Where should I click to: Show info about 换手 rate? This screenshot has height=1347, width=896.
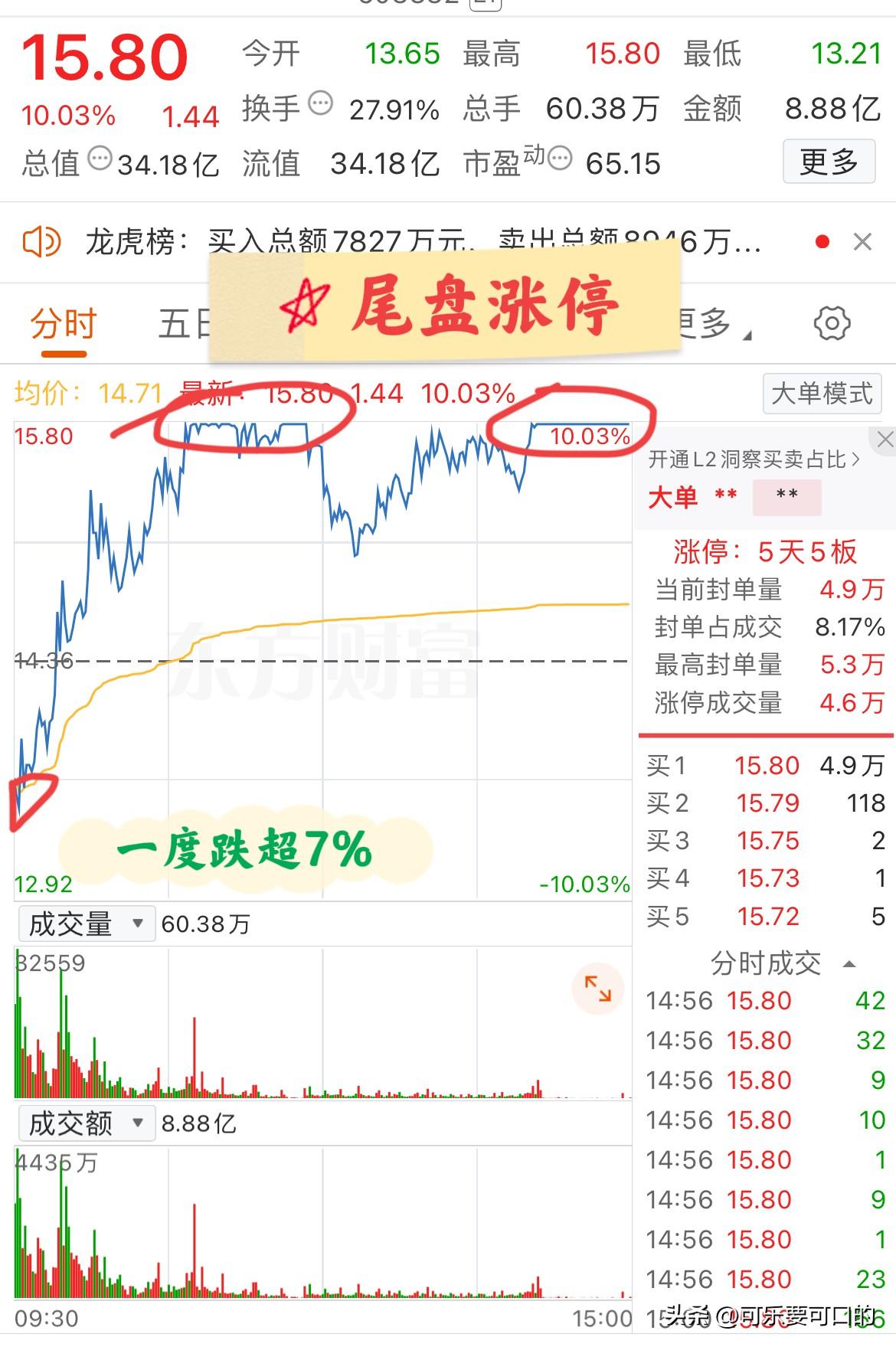[320, 103]
